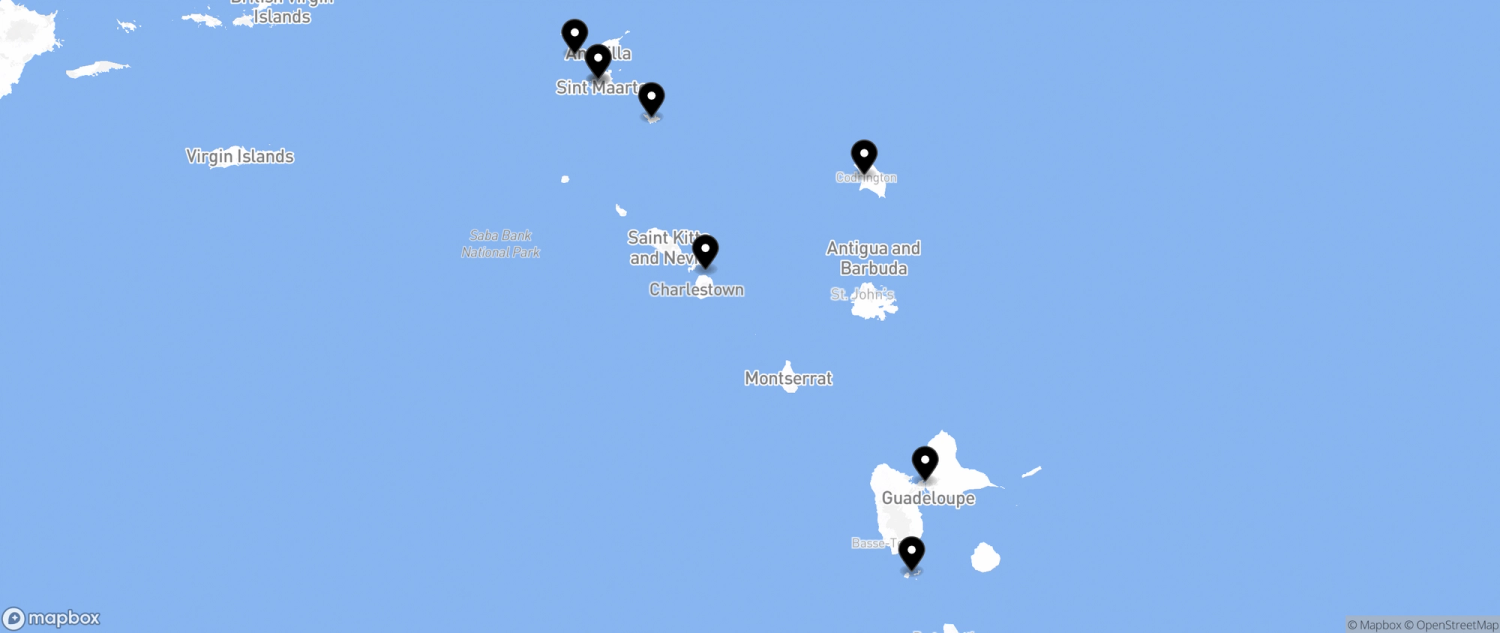
Task: Open the pin above the Guadeloupe label
Action: (925, 462)
